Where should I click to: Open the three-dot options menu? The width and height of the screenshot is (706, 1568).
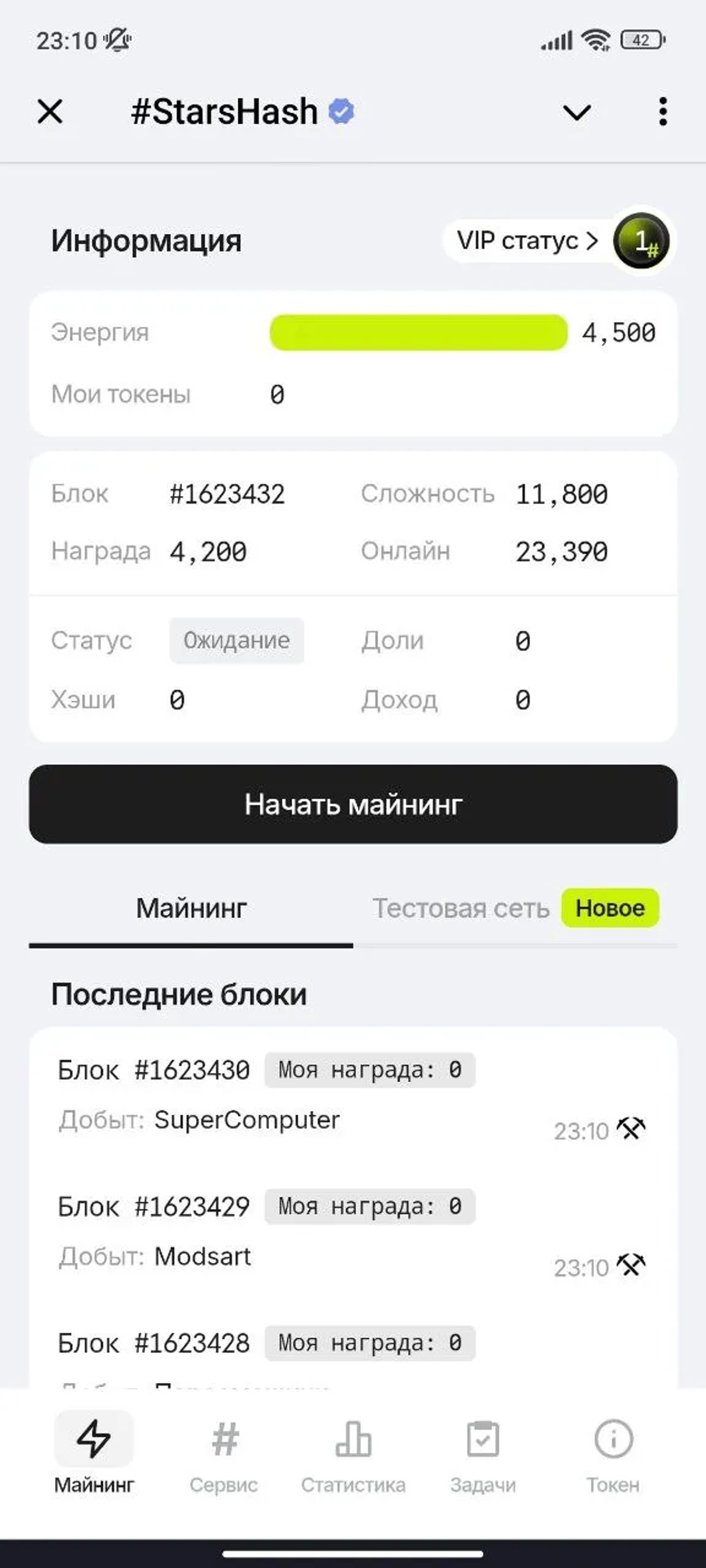(x=663, y=112)
